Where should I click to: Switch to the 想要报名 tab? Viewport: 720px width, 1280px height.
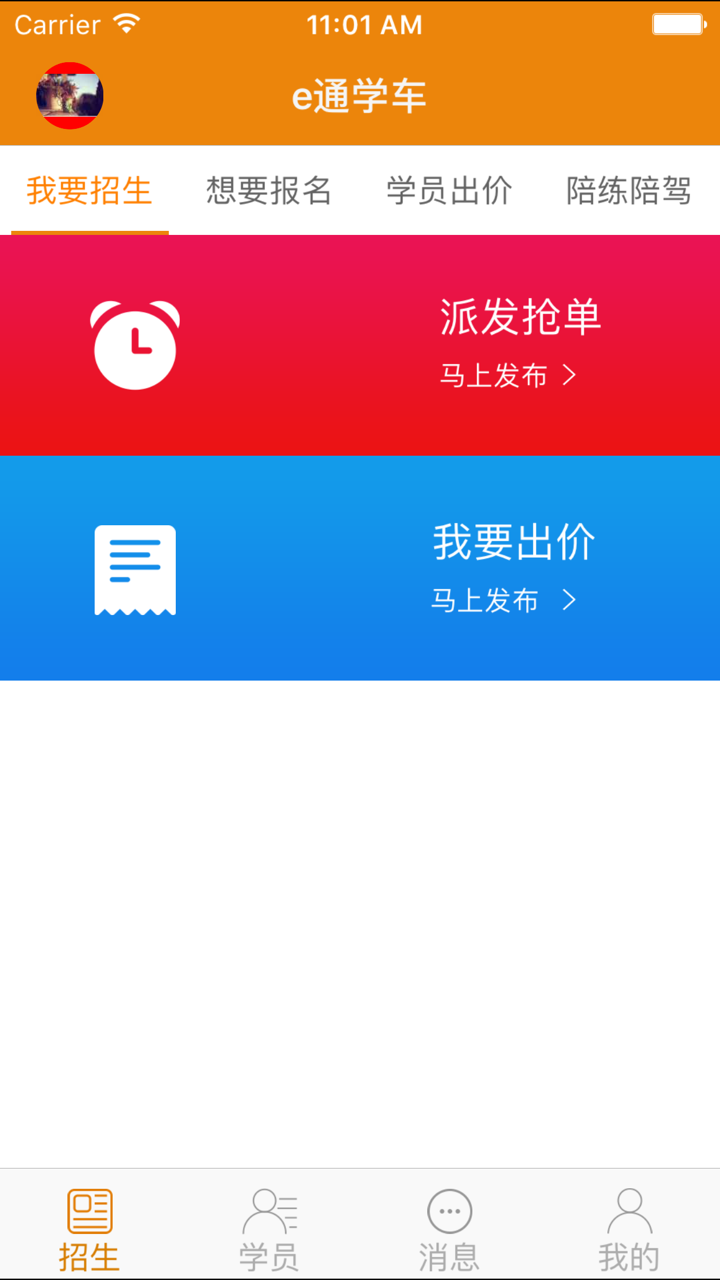[268, 191]
